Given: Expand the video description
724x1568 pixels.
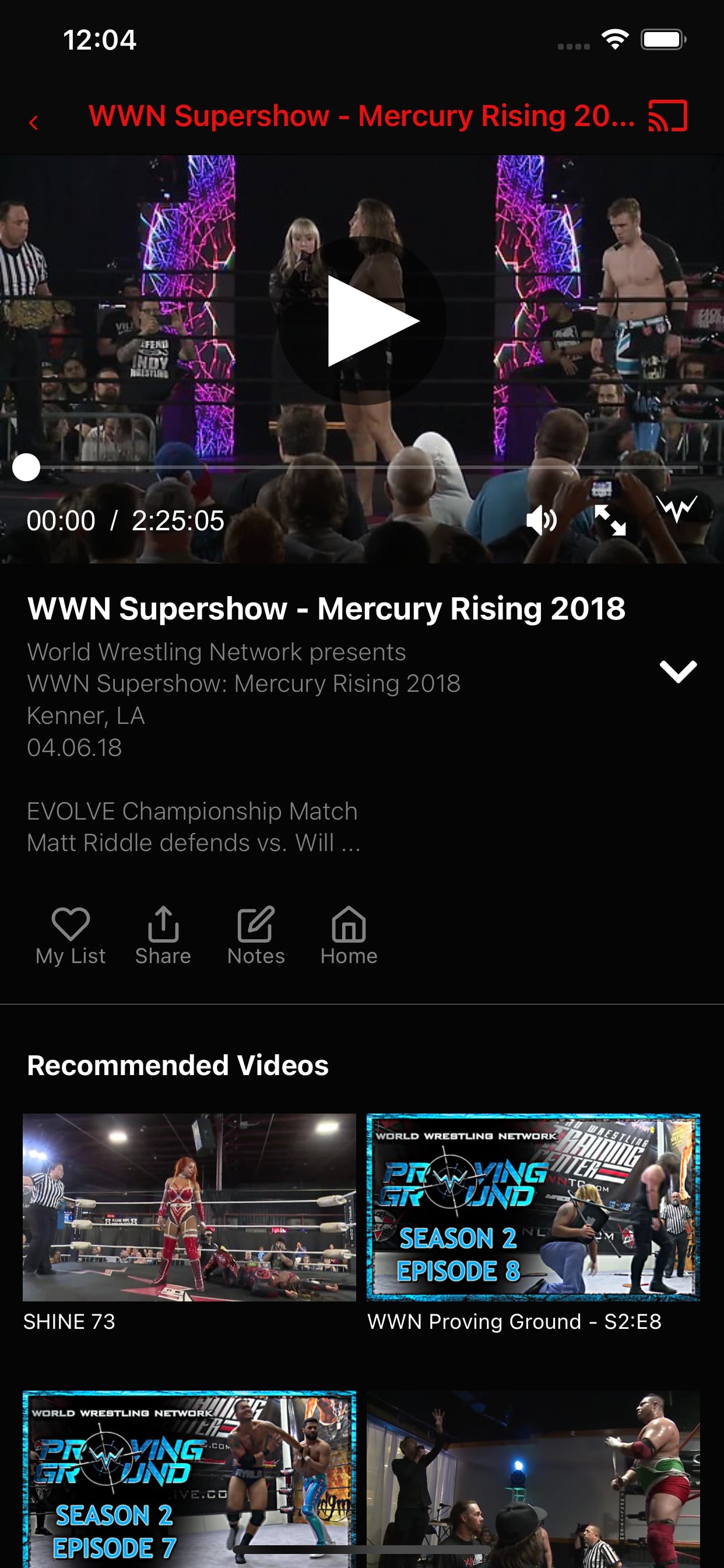Looking at the screenshot, I should tap(678, 671).
